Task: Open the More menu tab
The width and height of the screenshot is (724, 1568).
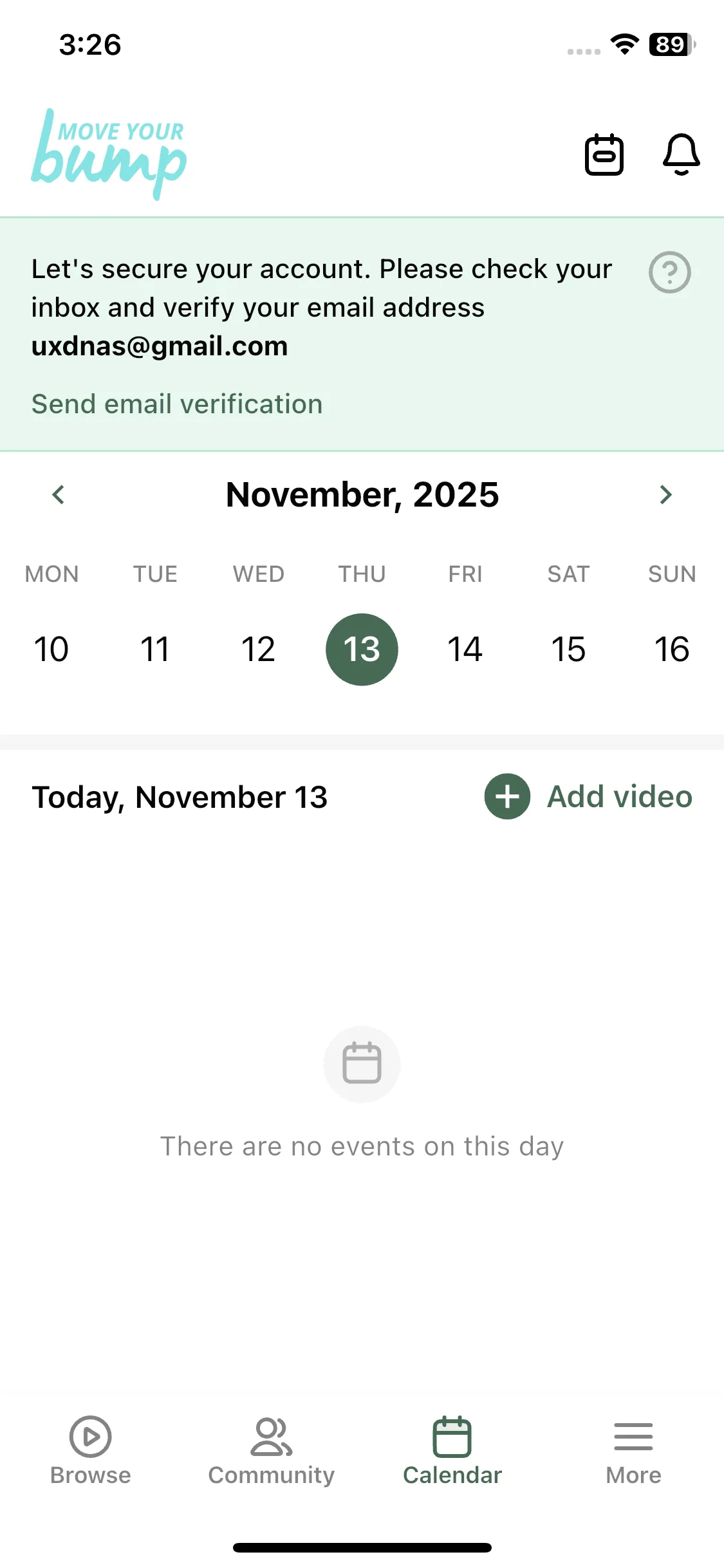Action: point(633,1450)
